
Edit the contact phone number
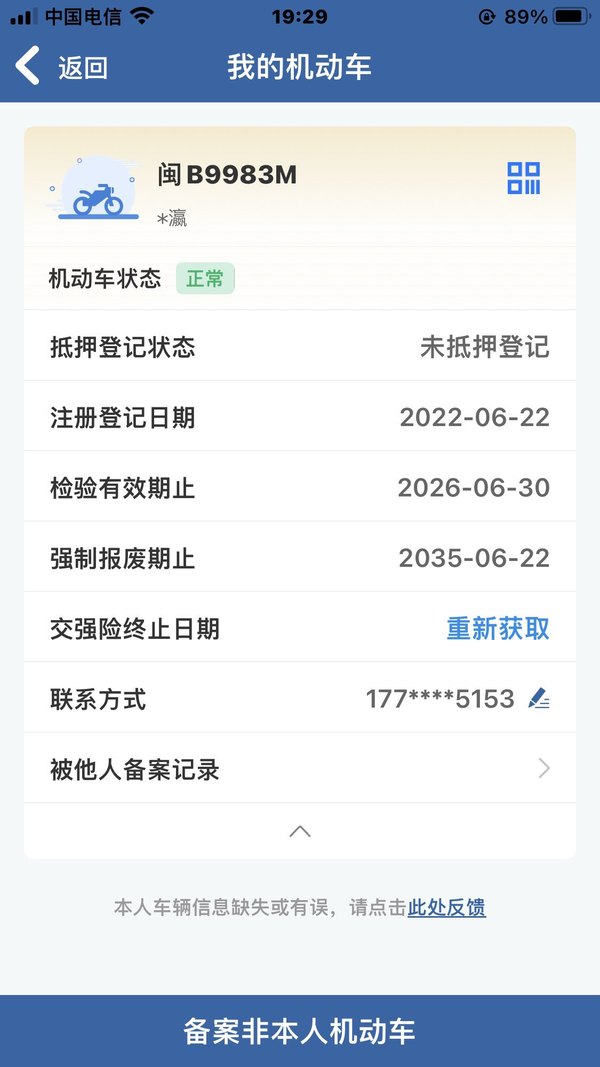[539, 698]
